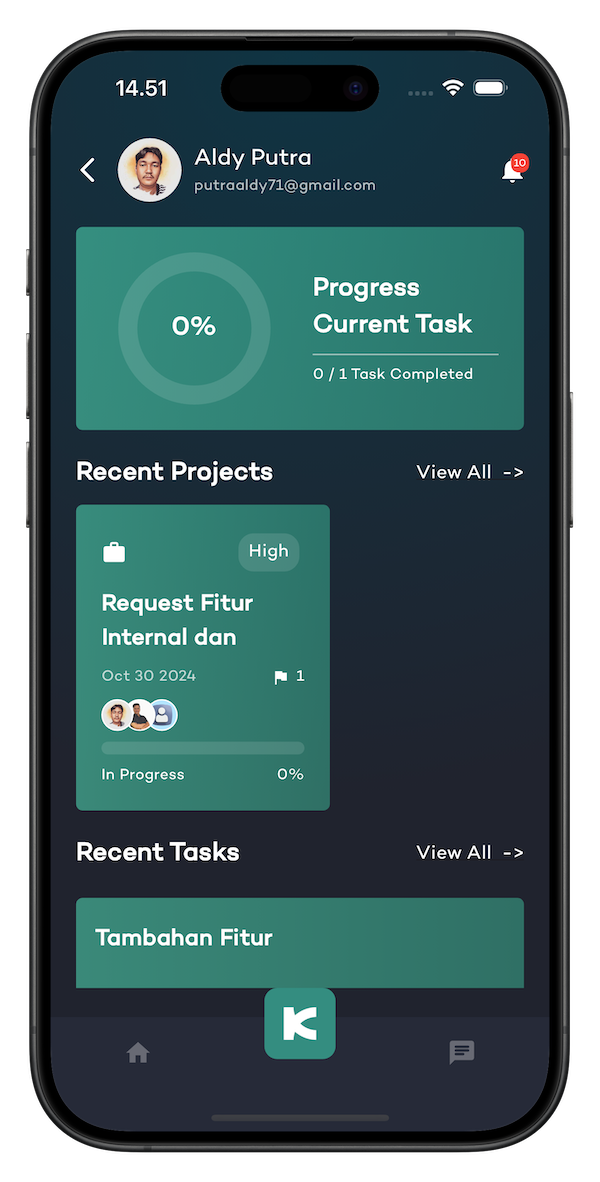The image size is (600, 1182).
Task: Tap the center K logo button
Action: pyautogui.click(x=300, y=1023)
